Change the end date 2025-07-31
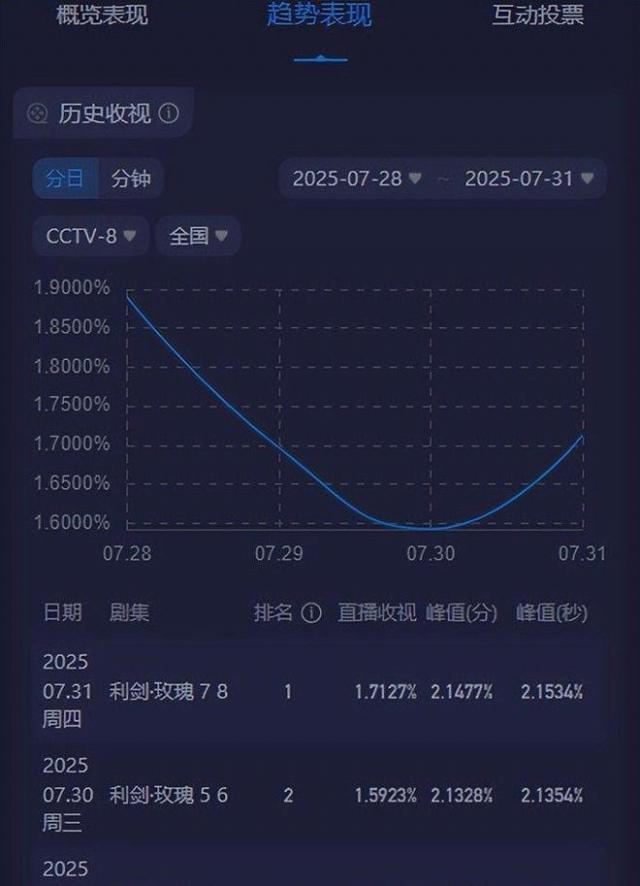This screenshot has height=886, width=640. pos(529,179)
